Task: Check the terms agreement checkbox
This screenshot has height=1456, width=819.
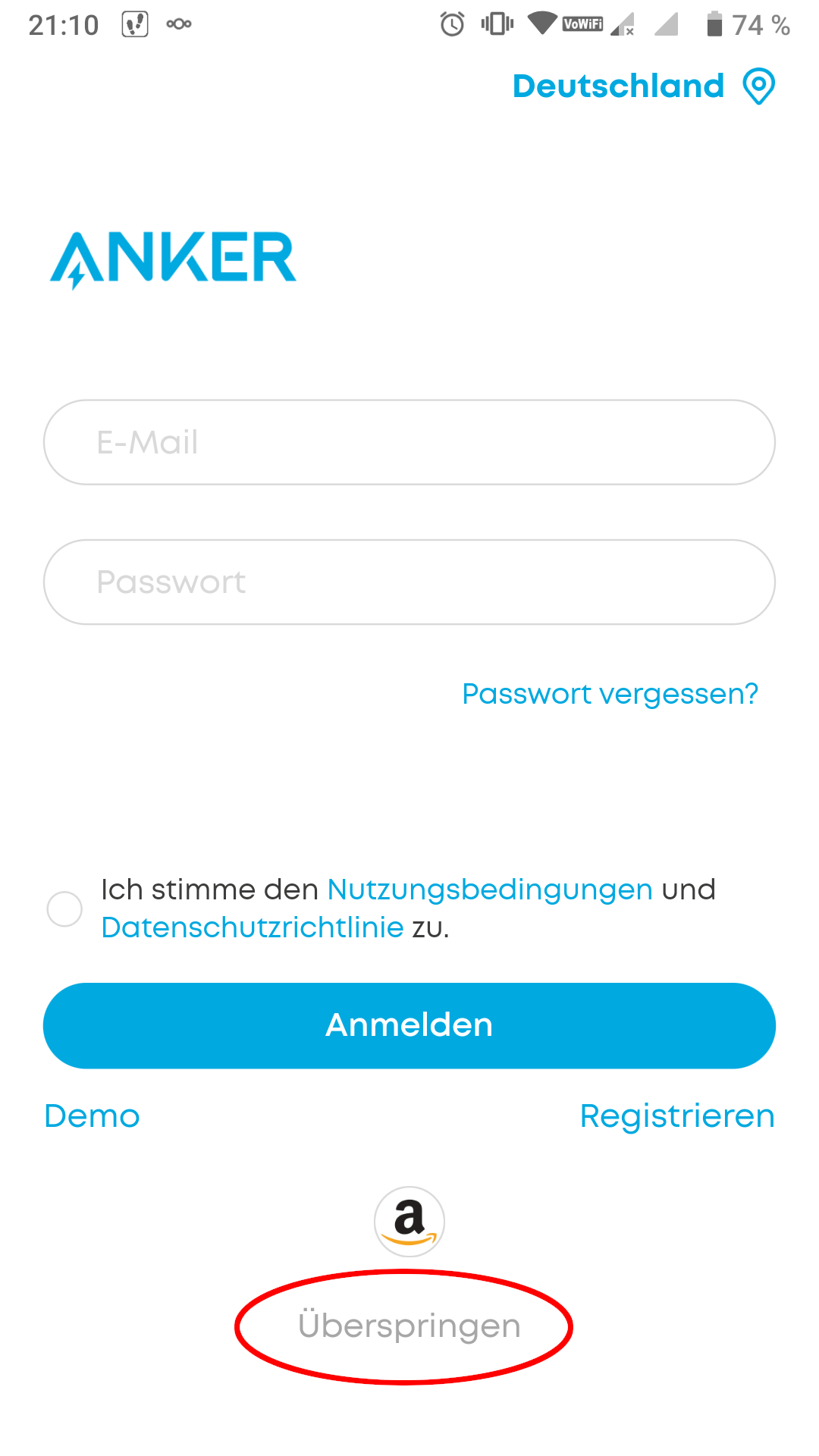Action: (x=64, y=908)
